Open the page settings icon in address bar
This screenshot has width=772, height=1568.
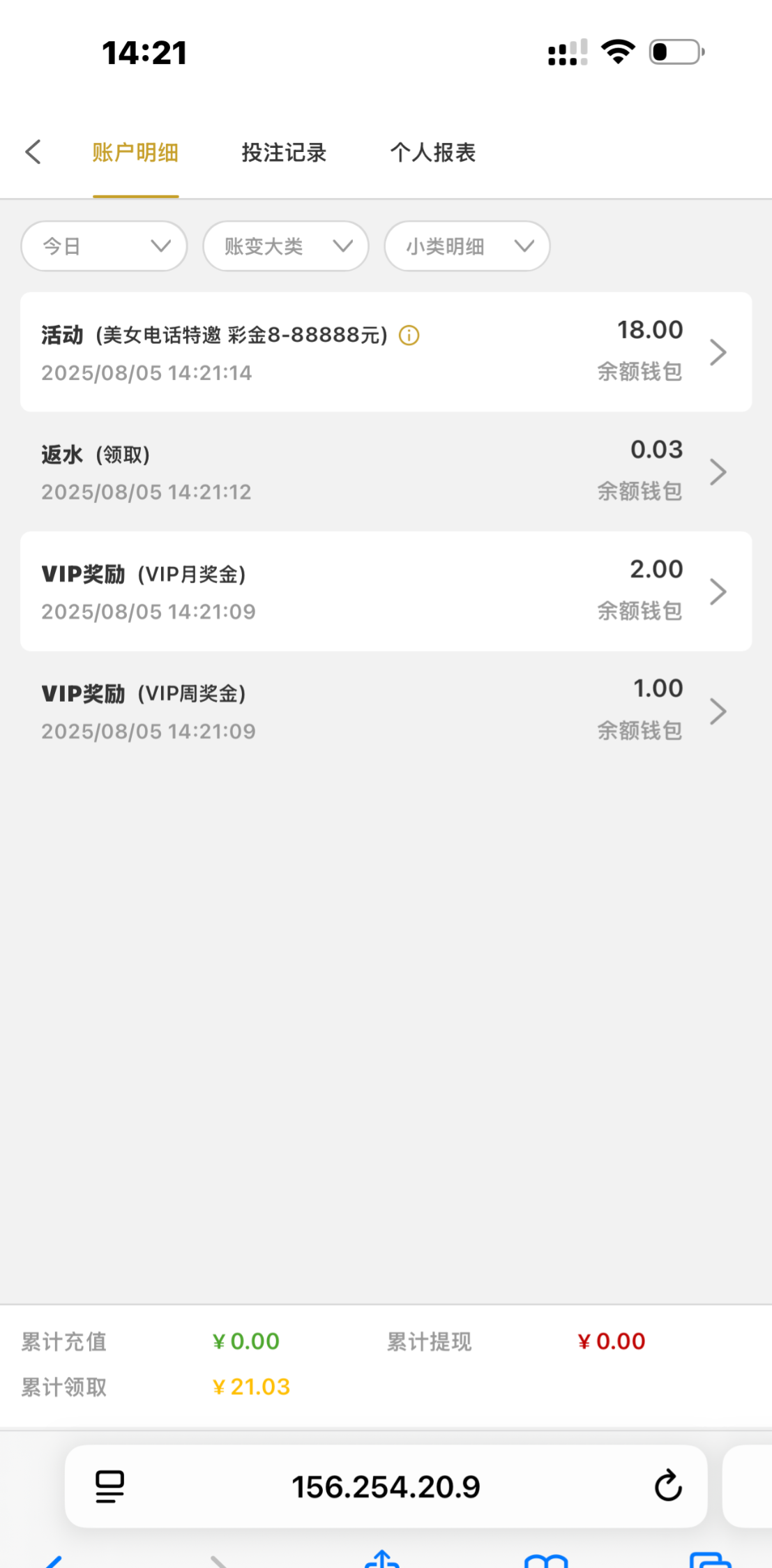(109, 1486)
